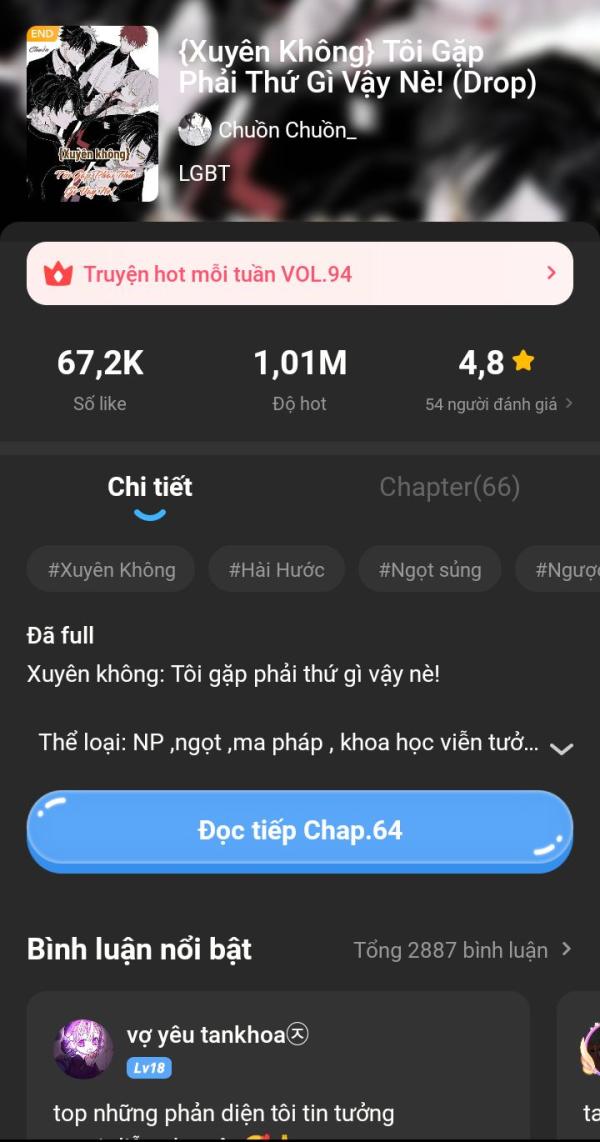Screen dimensions: 600x1142
Task: Open the #Hài Hước tag
Action: click(276, 570)
